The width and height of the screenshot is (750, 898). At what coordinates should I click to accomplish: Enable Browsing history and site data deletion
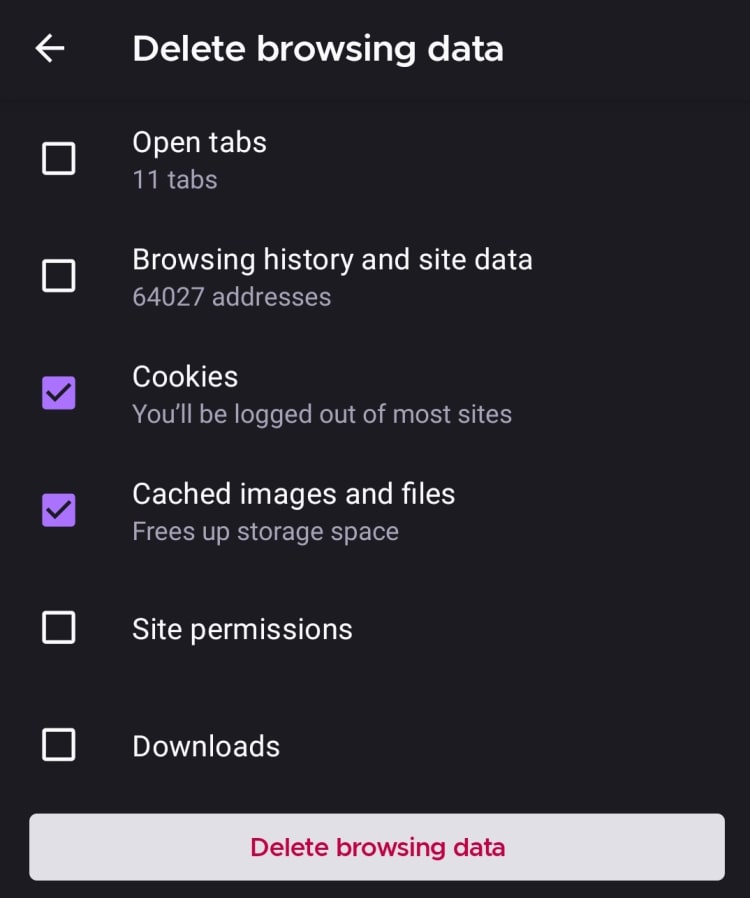coord(57,275)
